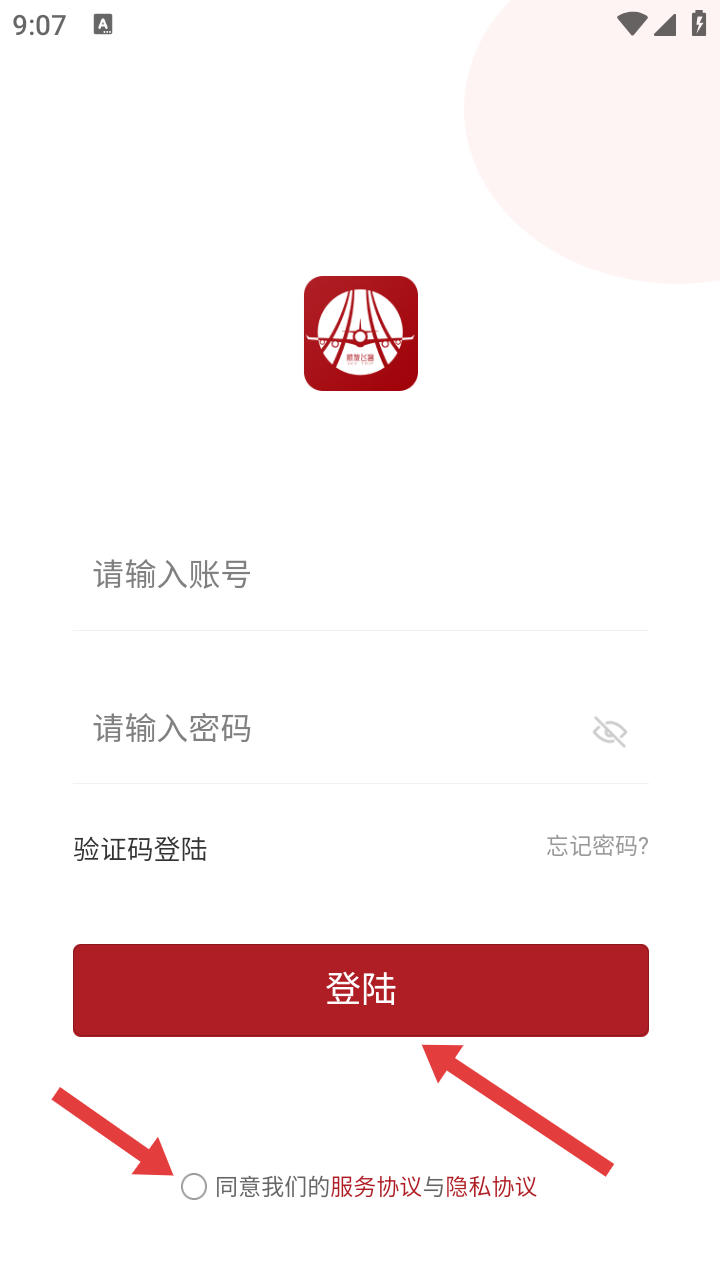Switch to verification code login
The height and width of the screenshot is (1280, 720).
140,849
